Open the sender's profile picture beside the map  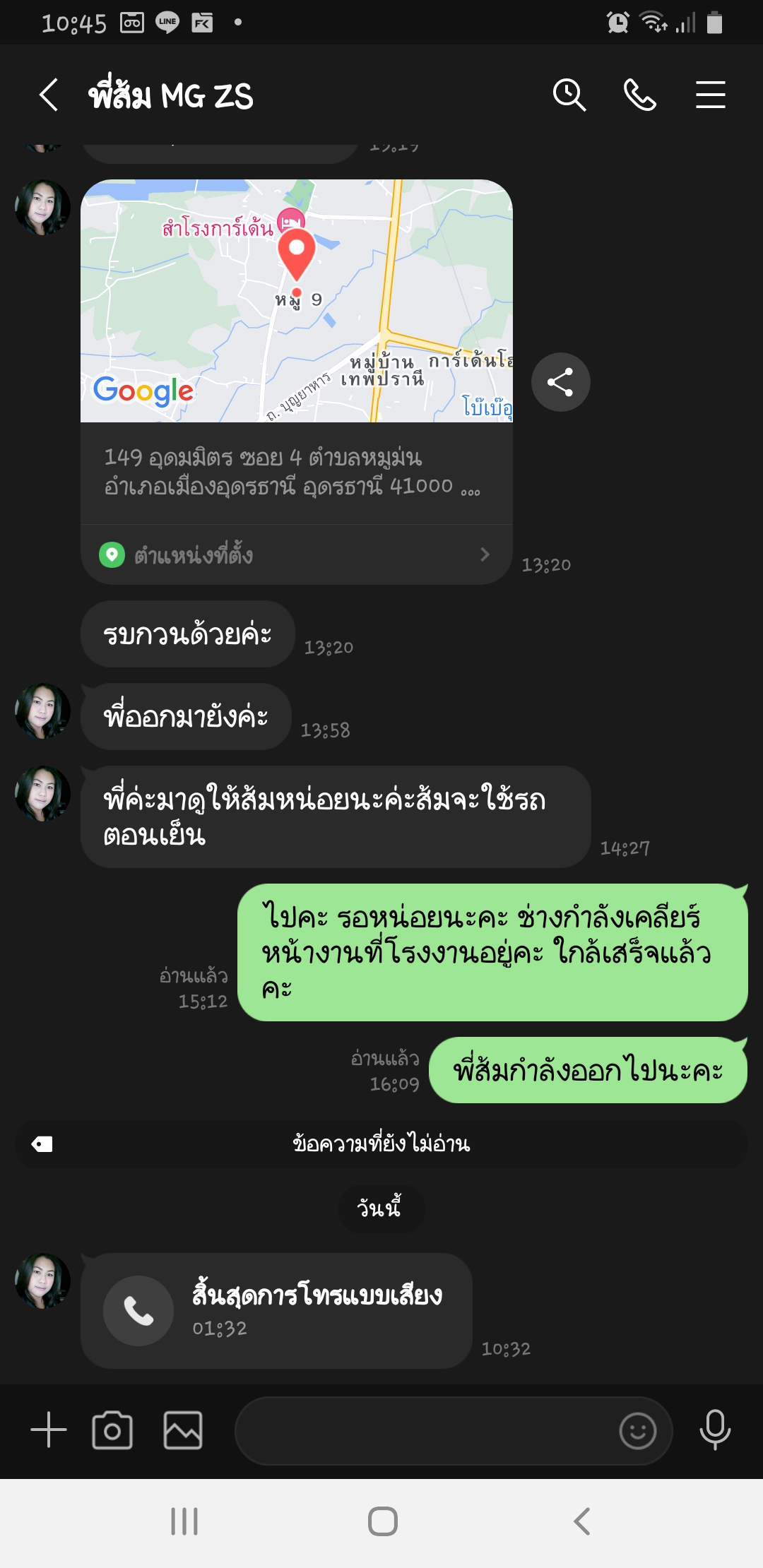coord(42,208)
